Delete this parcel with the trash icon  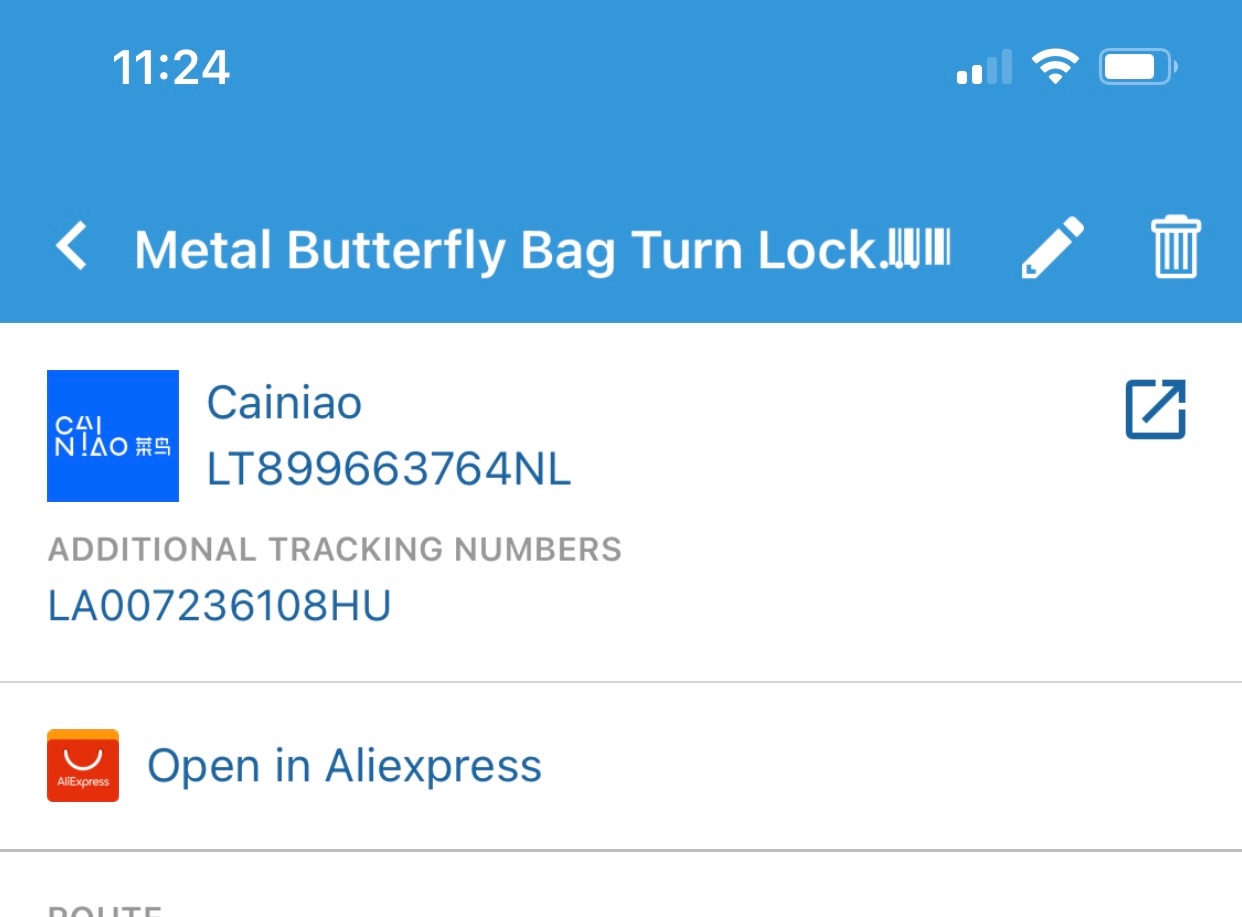(1175, 247)
